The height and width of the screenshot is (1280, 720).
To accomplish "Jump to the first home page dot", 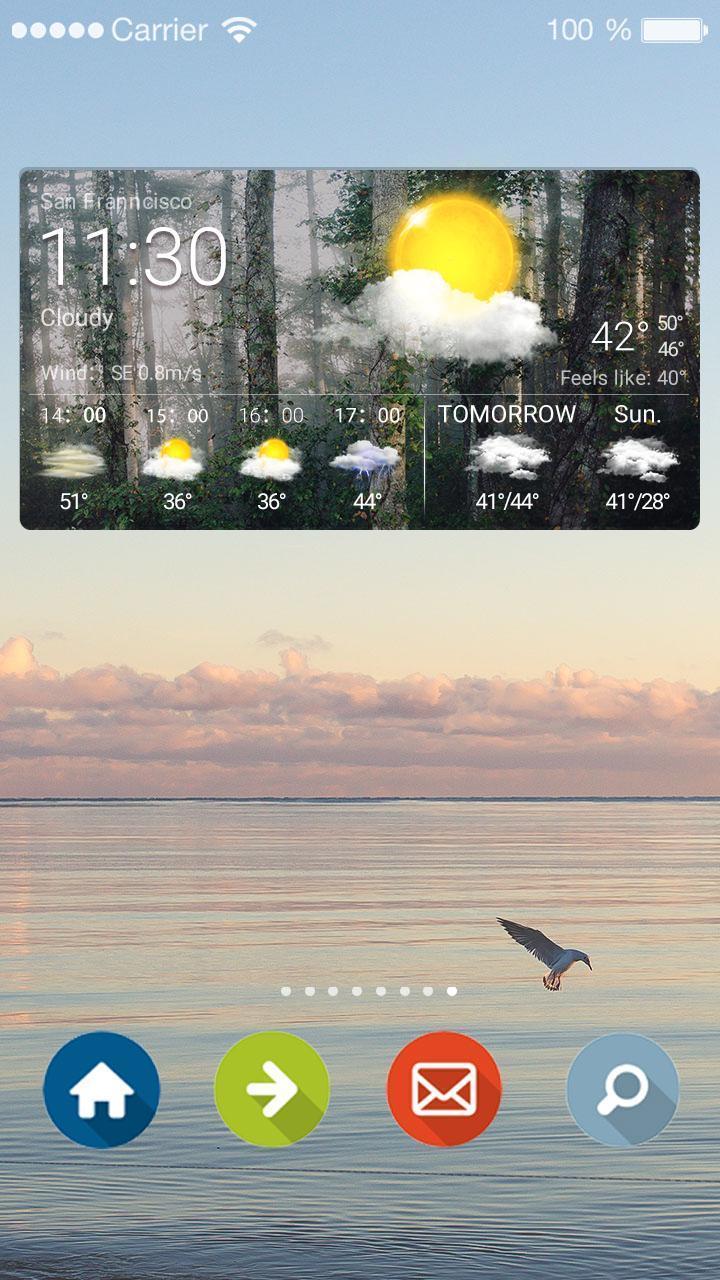I will [286, 991].
